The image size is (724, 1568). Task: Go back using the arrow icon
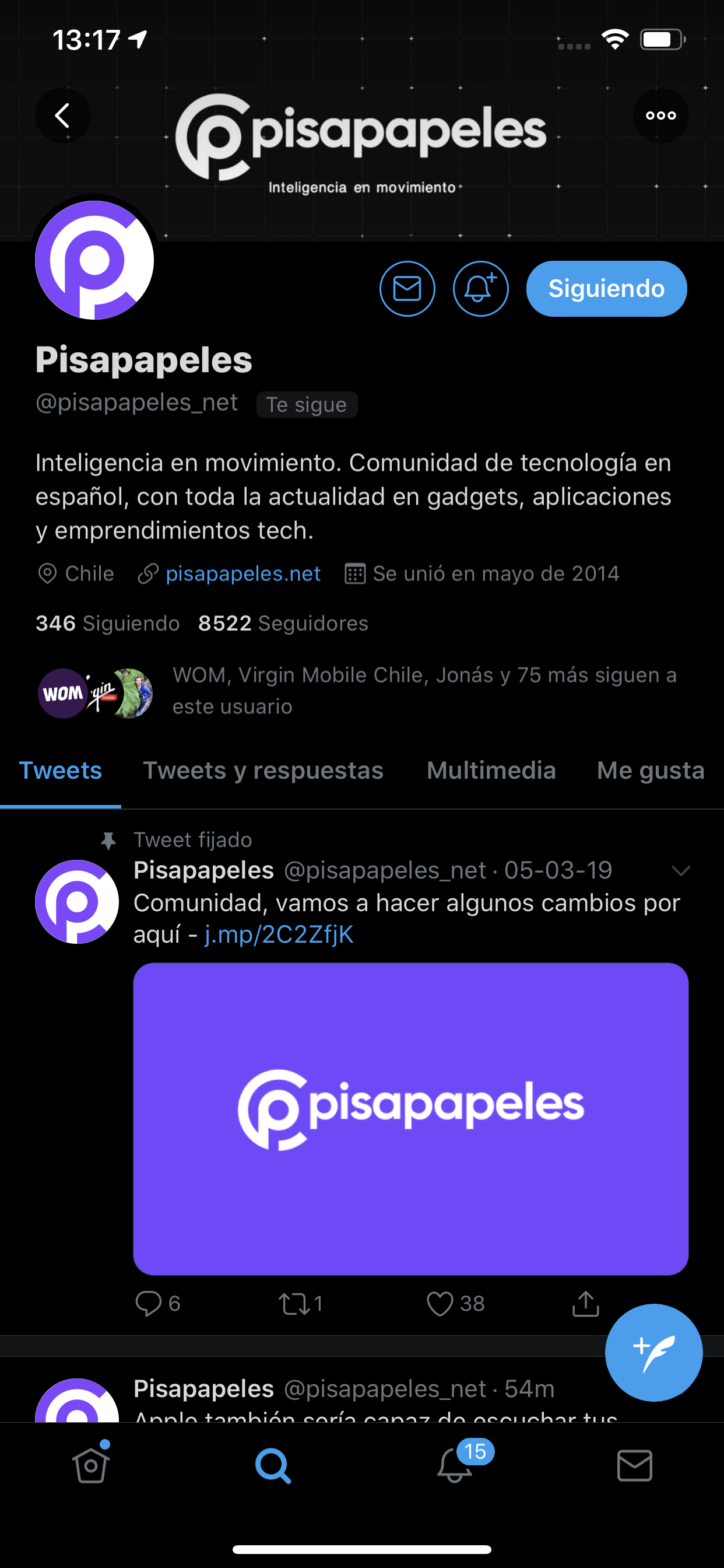coord(63,115)
